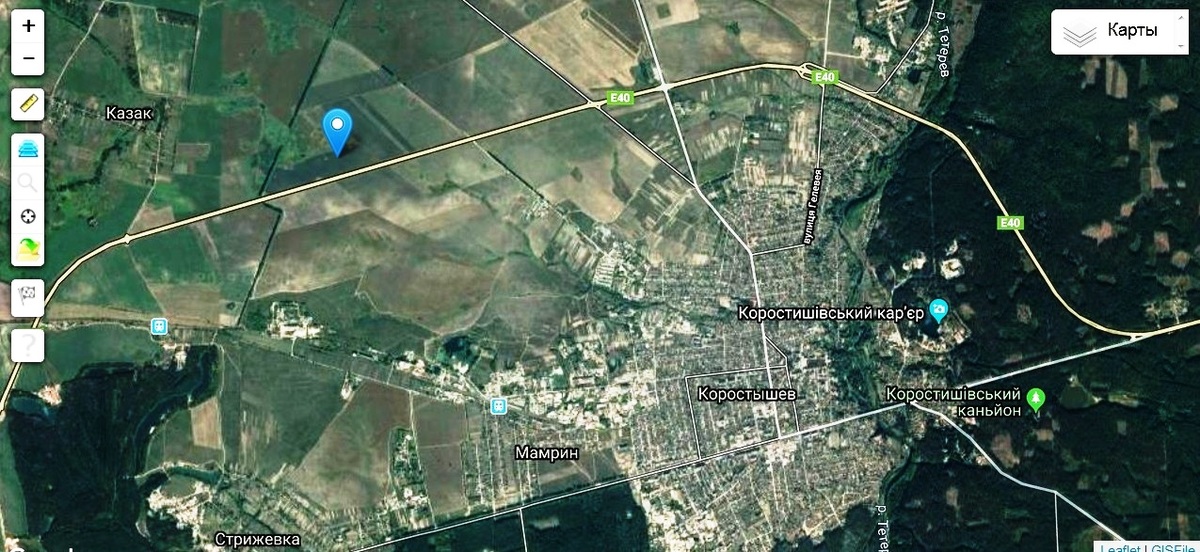Zoom out of the map
The width and height of the screenshot is (1200, 552).
[x=28, y=59]
